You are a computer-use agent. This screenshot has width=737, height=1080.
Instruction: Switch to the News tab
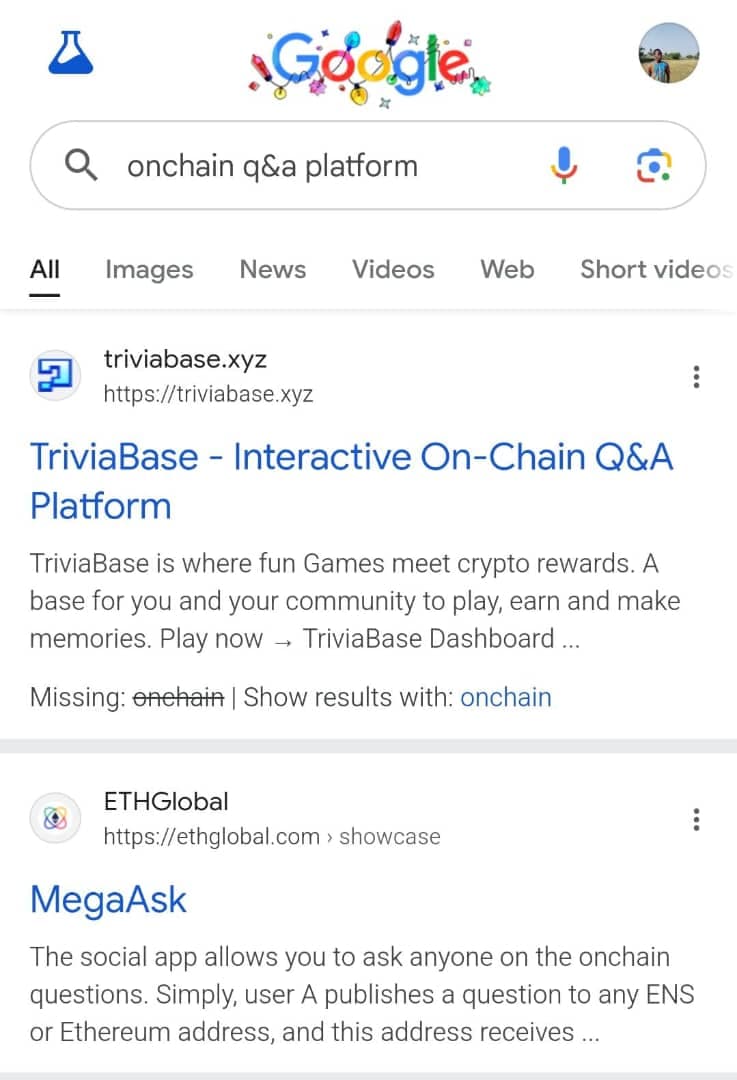272,269
